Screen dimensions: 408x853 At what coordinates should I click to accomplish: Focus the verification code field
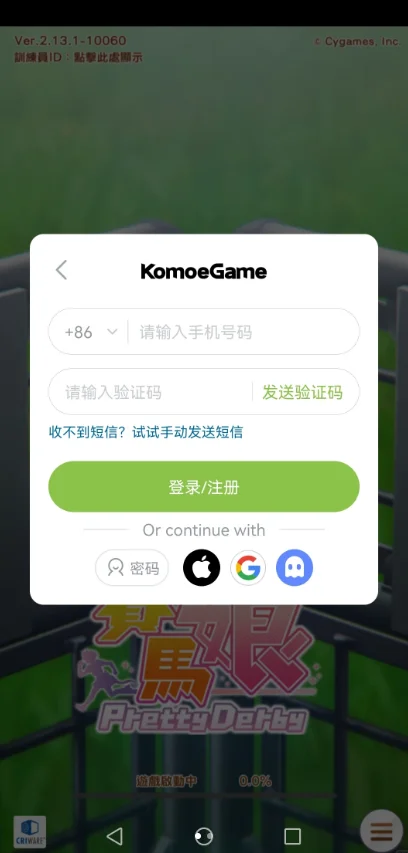pyautogui.click(x=150, y=392)
